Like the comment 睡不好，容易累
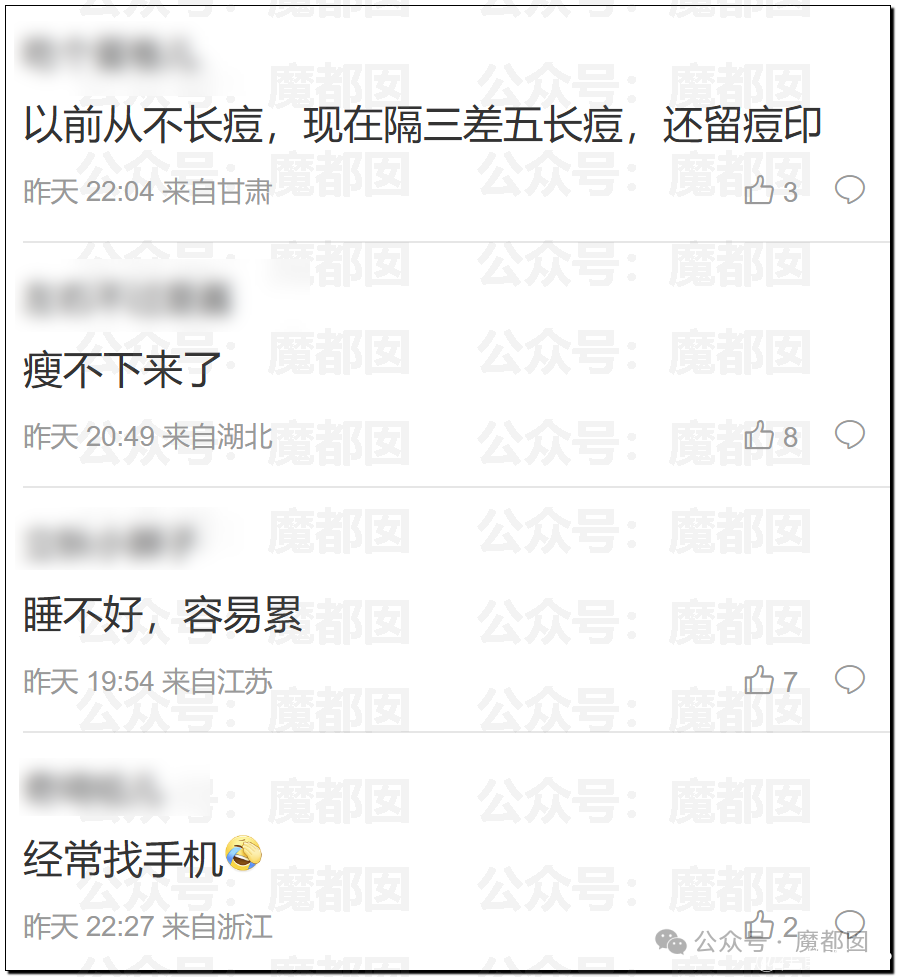The width and height of the screenshot is (897, 977). 760,681
